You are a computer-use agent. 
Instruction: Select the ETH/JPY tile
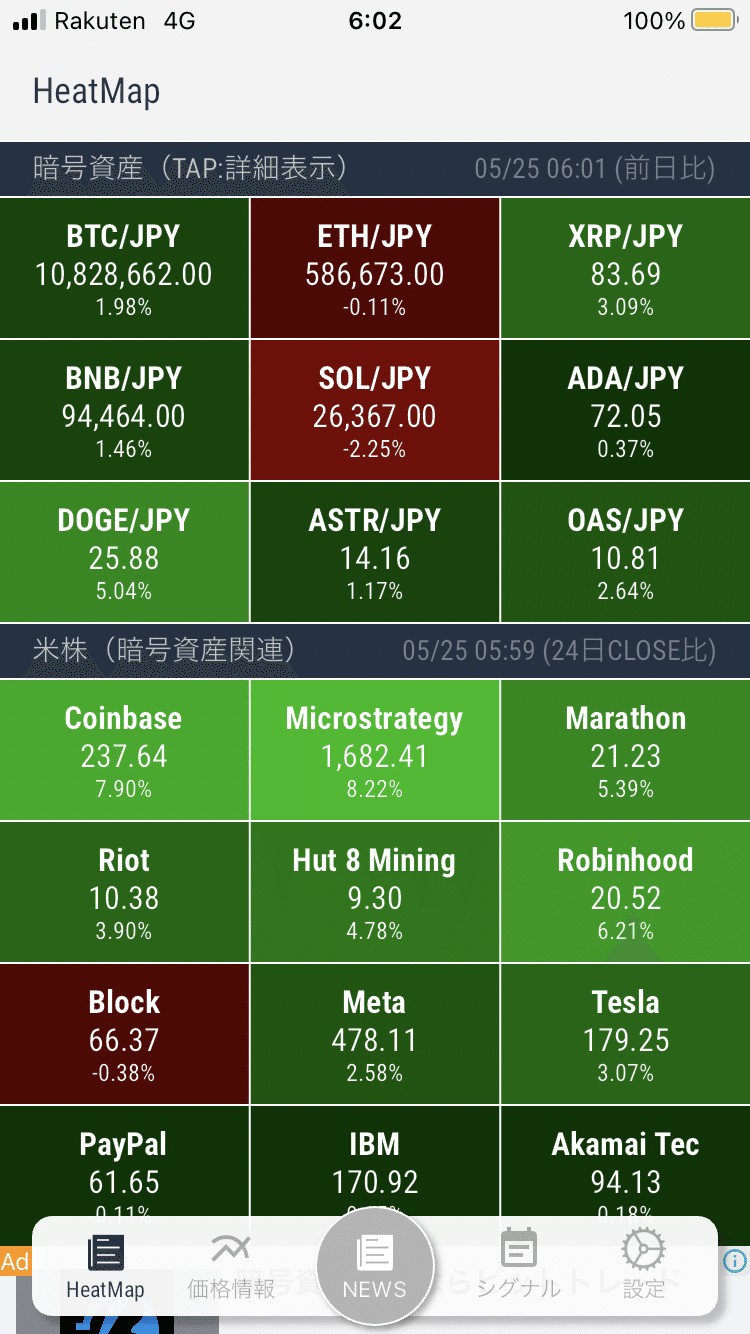pos(375,268)
